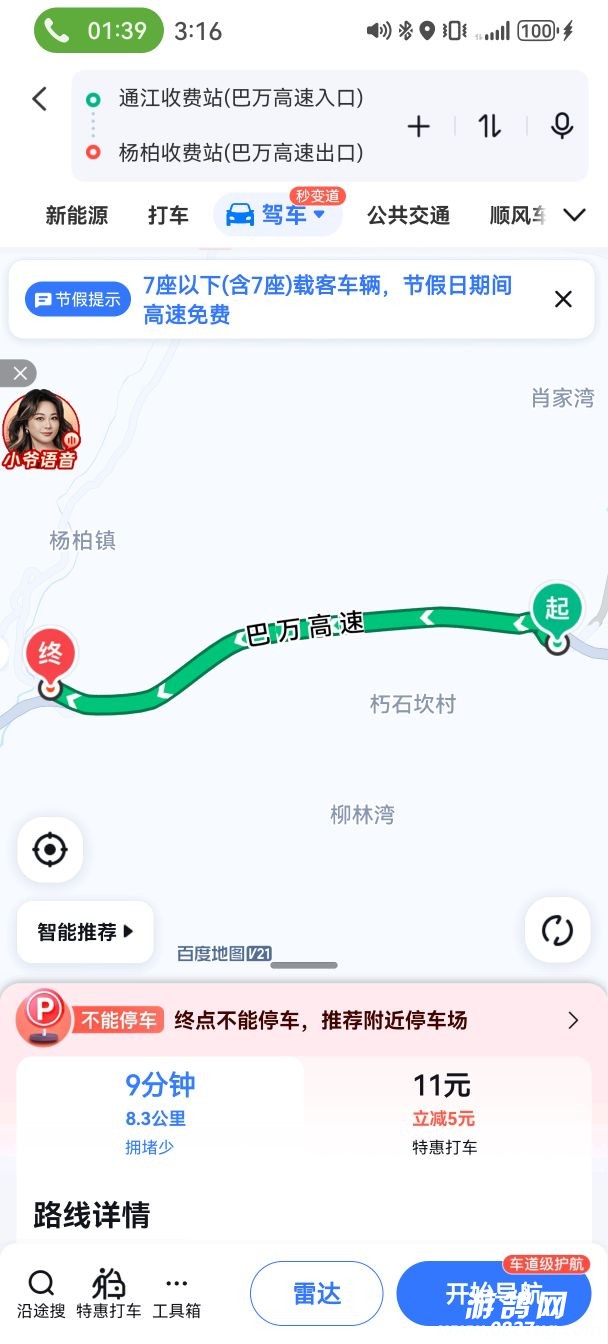The width and height of the screenshot is (608, 1344).
Task: Activate voice input microphone
Action: tap(562, 126)
